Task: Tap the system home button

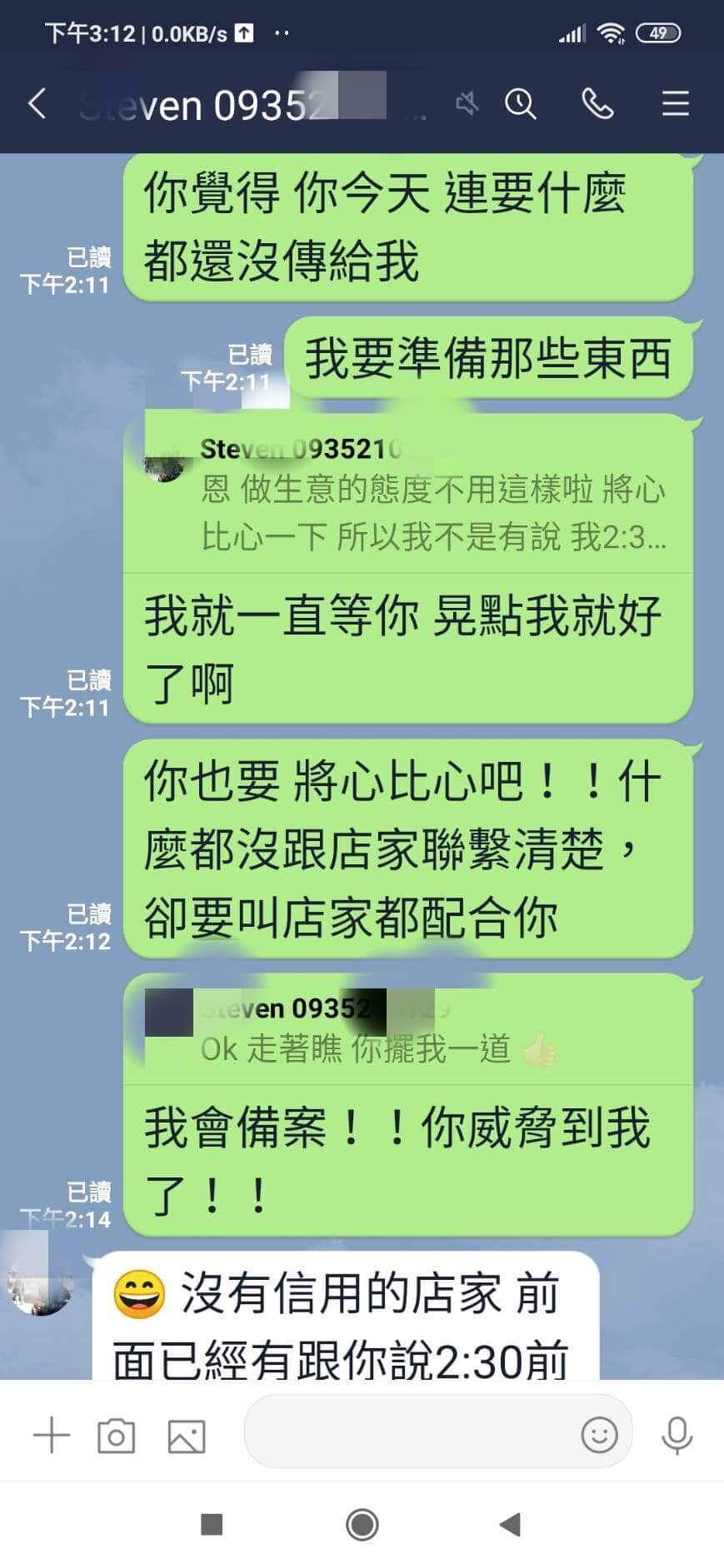Action: [x=362, y=1525]
